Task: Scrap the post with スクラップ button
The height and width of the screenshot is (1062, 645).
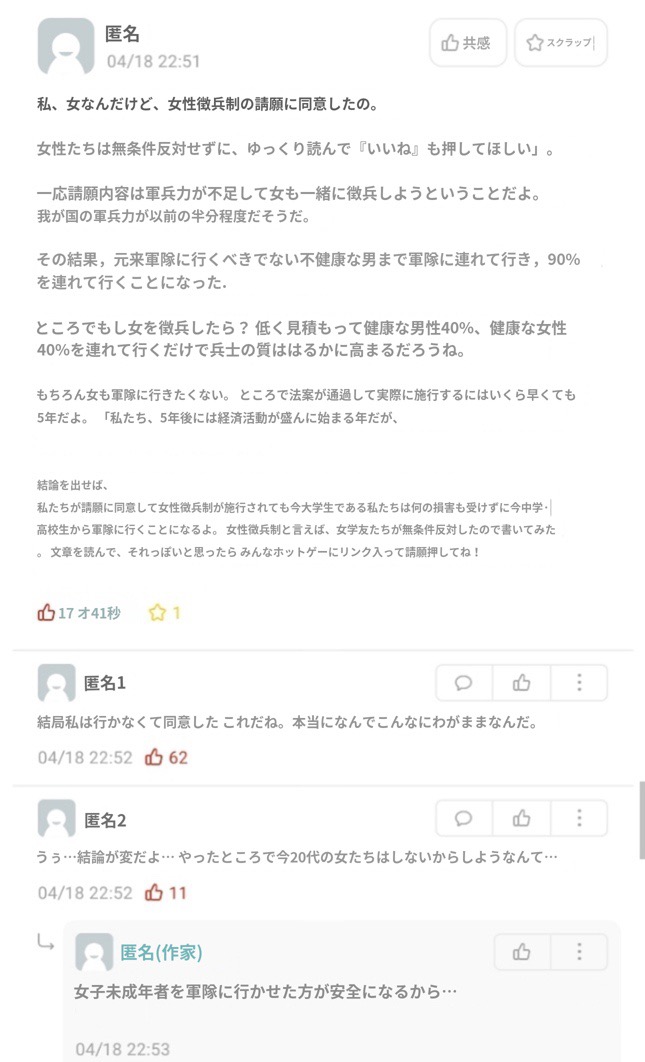Action: point(560,43)
